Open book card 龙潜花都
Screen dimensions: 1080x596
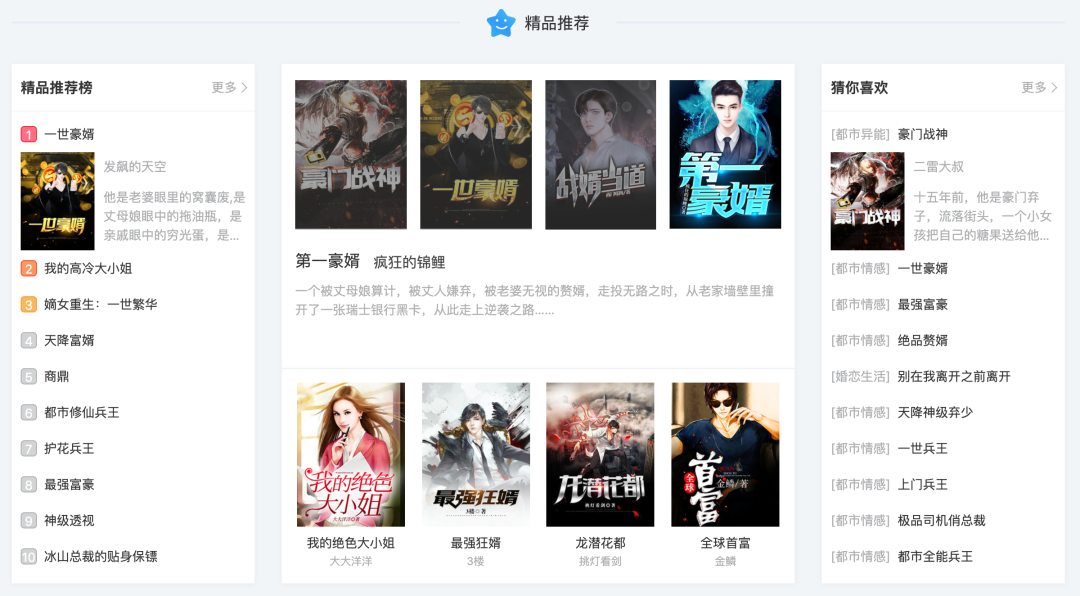click(x=600, y=455)
